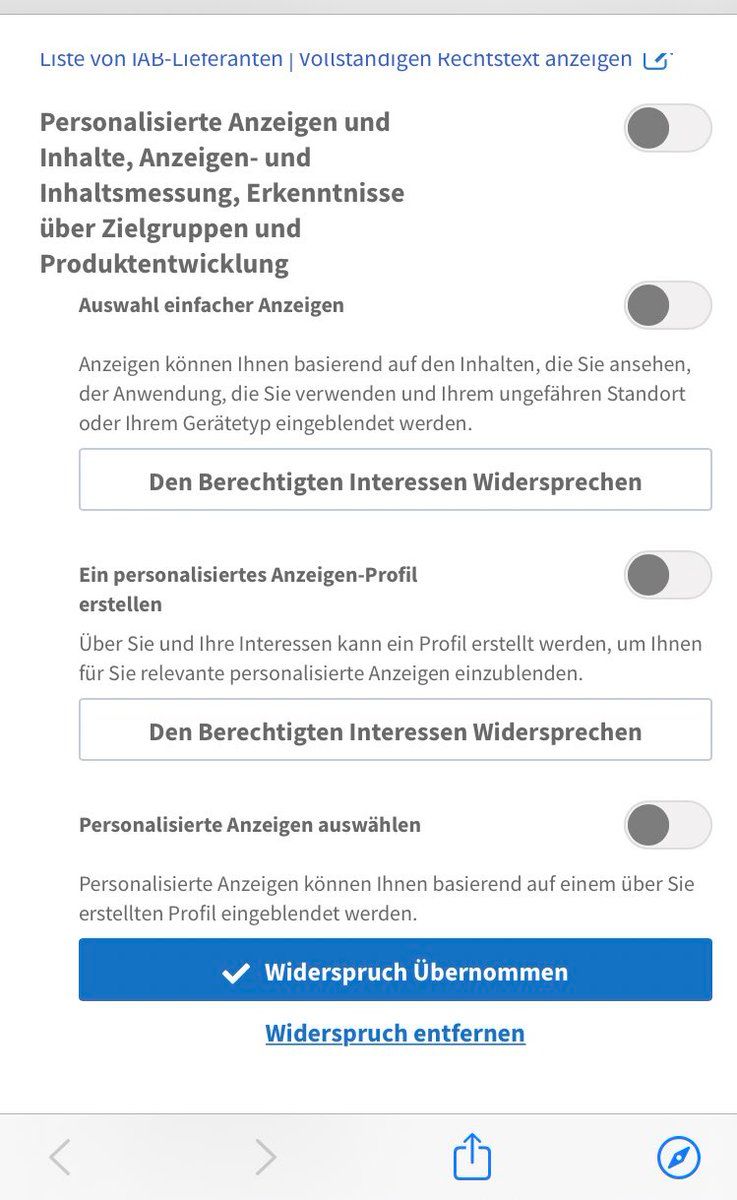Tap the Widerspruch Übernommen button

pyautogui.click(x=395, y=971)
